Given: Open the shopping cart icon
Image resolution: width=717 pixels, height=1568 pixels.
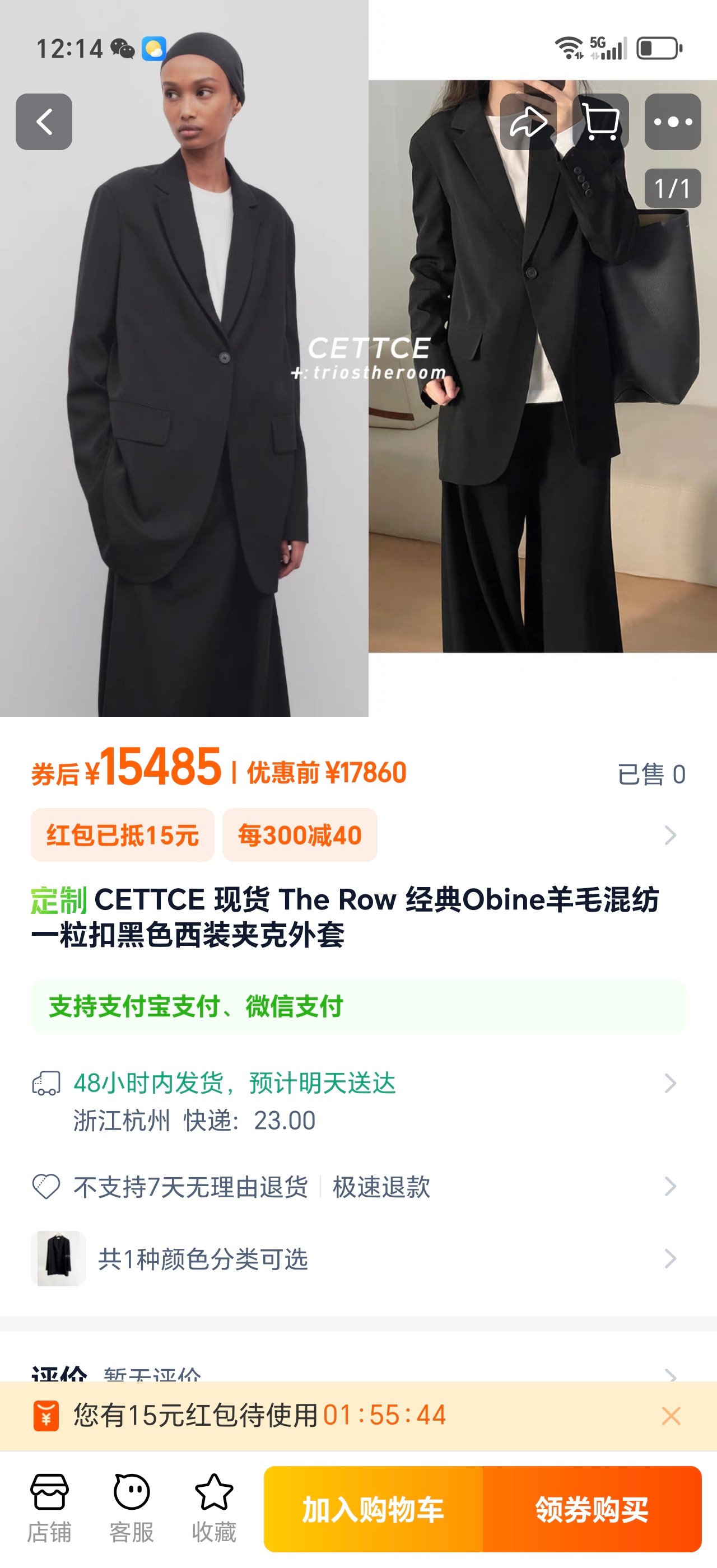Looking at the screenshot, I should click(x=600, y=122).
